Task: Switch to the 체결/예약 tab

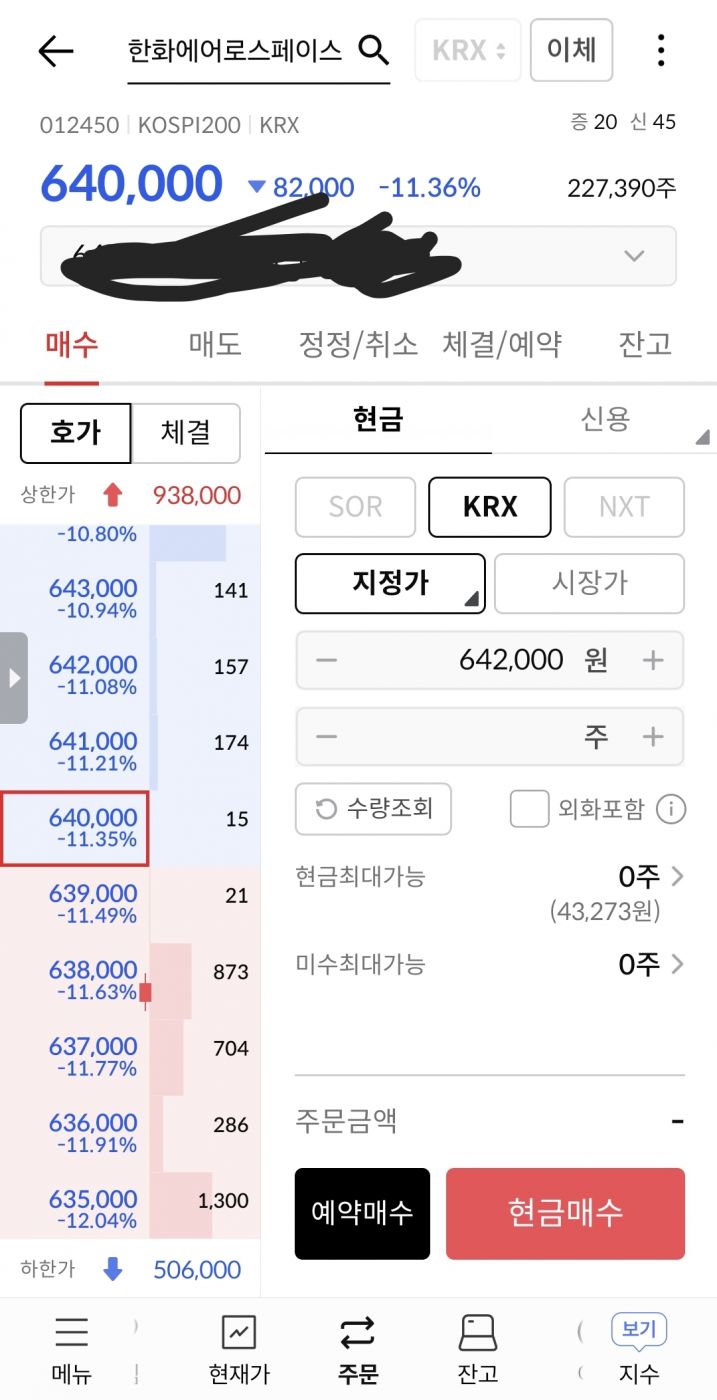Action: pyautogui.click(x=502, y=344)
